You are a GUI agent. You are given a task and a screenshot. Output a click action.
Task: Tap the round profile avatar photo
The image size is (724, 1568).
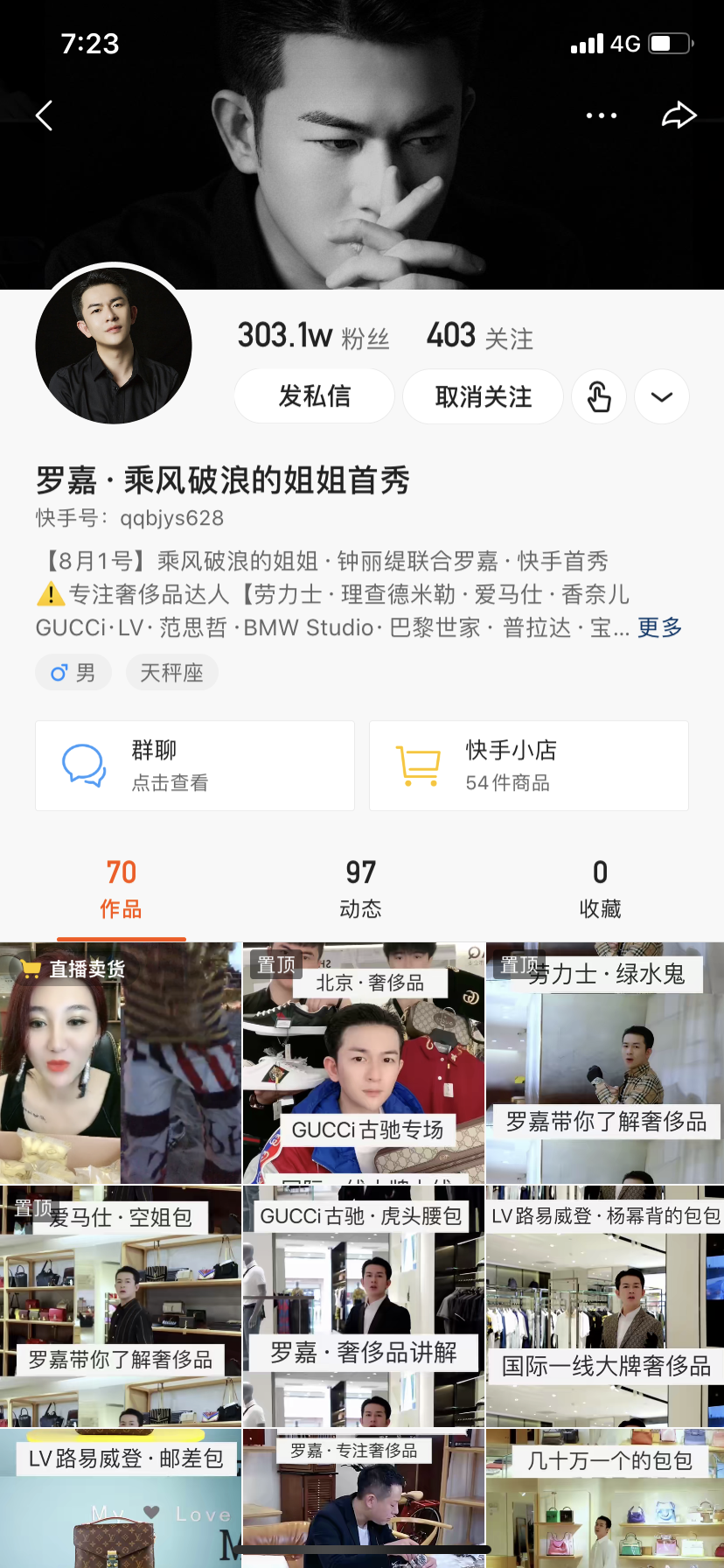114,346
